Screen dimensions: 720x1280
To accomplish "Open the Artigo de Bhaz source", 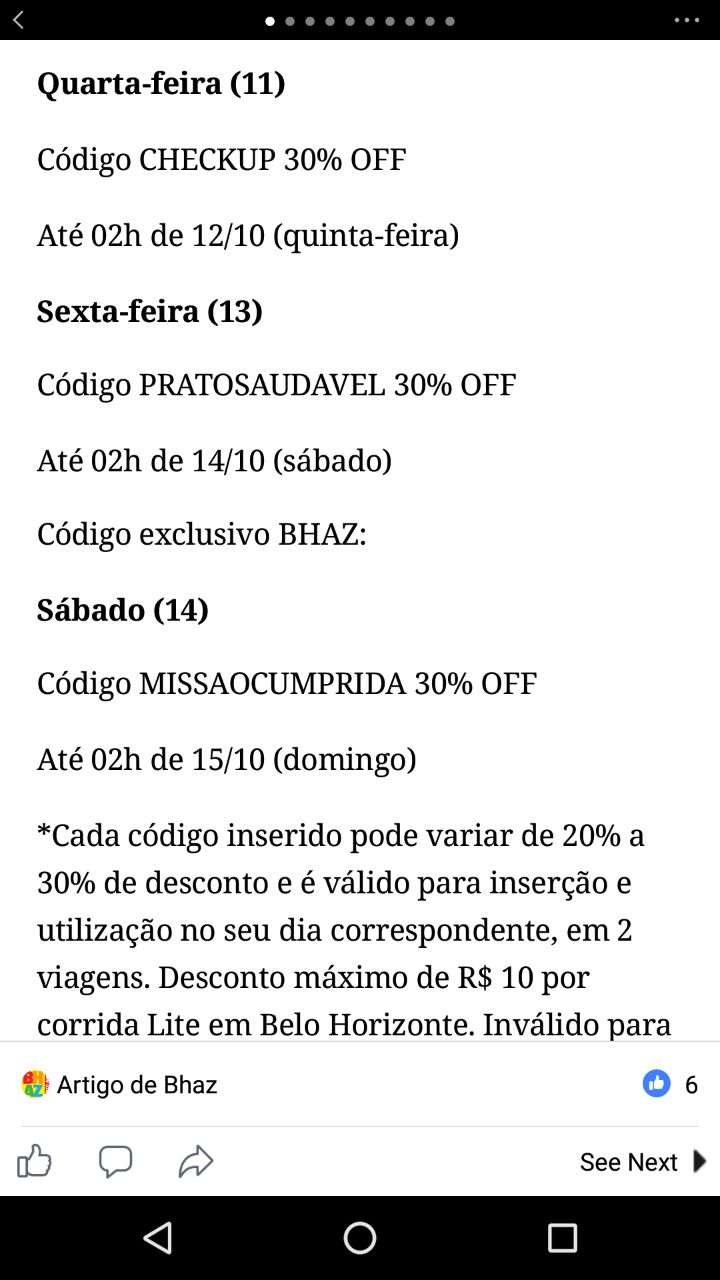I will 120,1084.
